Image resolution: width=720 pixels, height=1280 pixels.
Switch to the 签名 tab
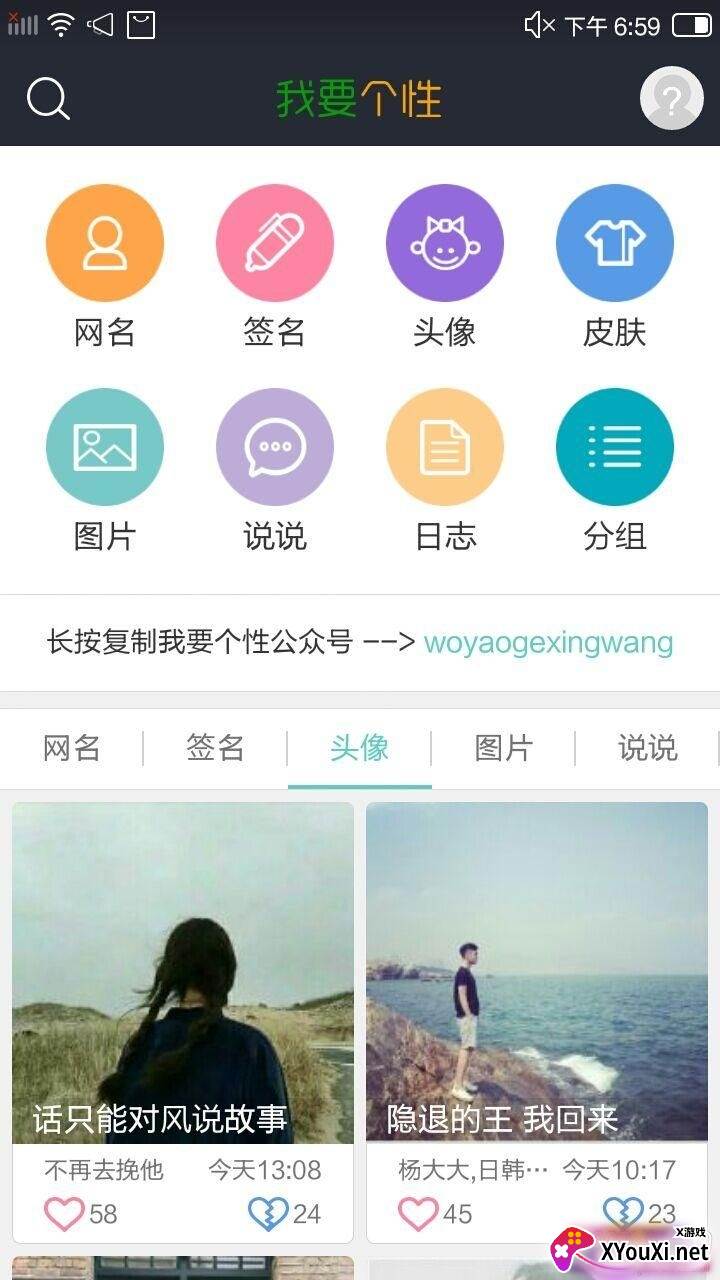[216, 748]
